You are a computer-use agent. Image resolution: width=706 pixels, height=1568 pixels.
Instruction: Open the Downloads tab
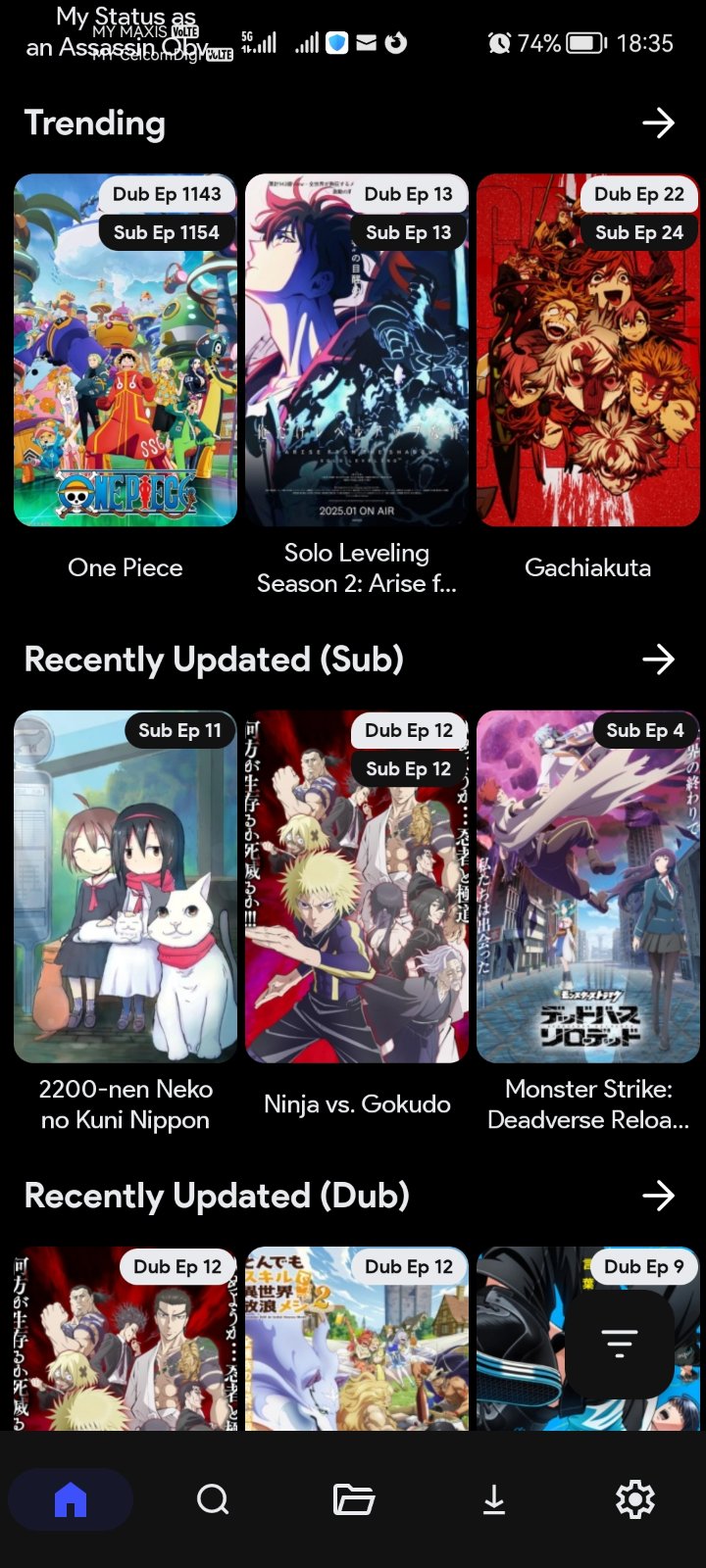(x=494, y=1499)
